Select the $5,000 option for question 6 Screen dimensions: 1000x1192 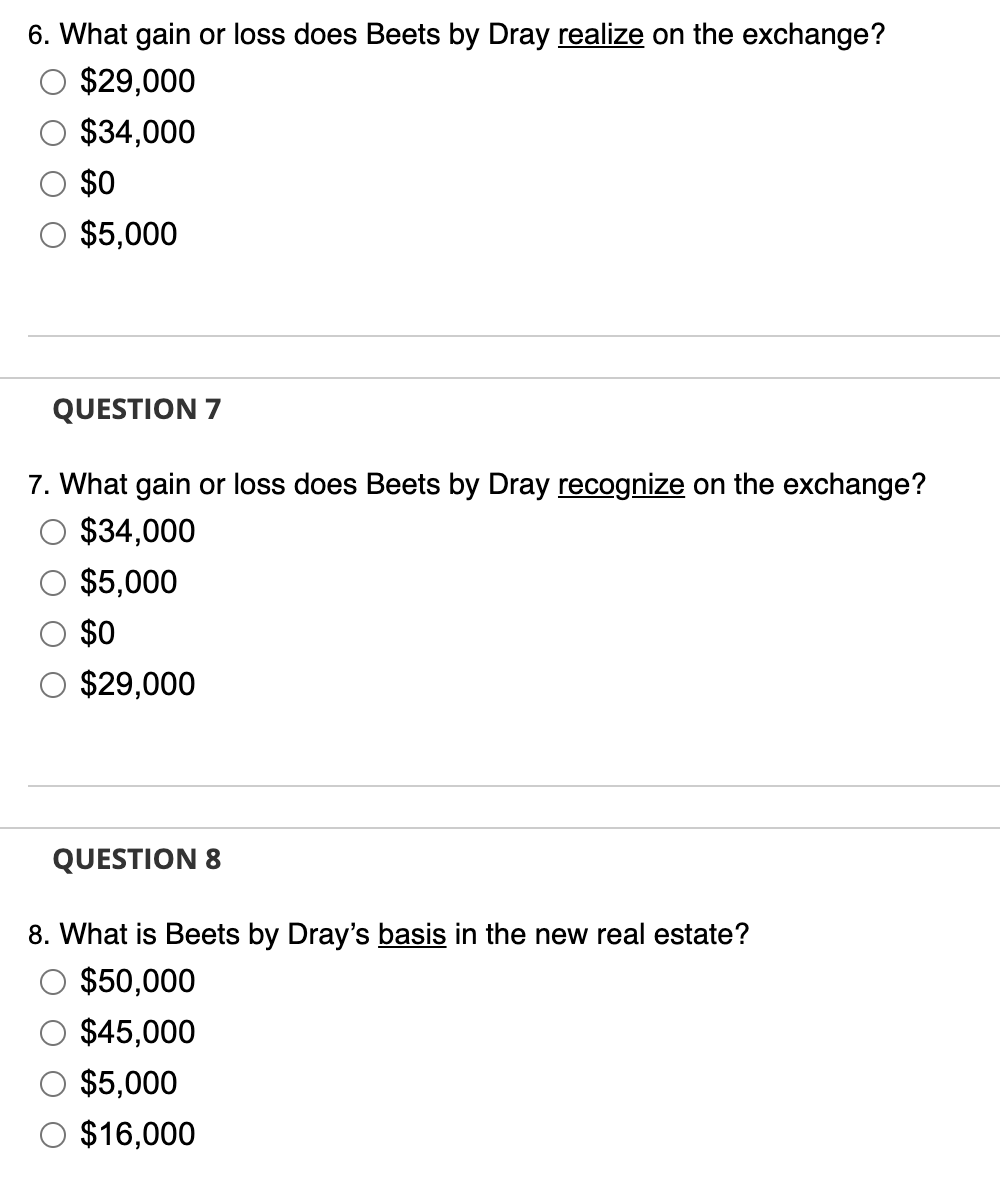(52, 233)
